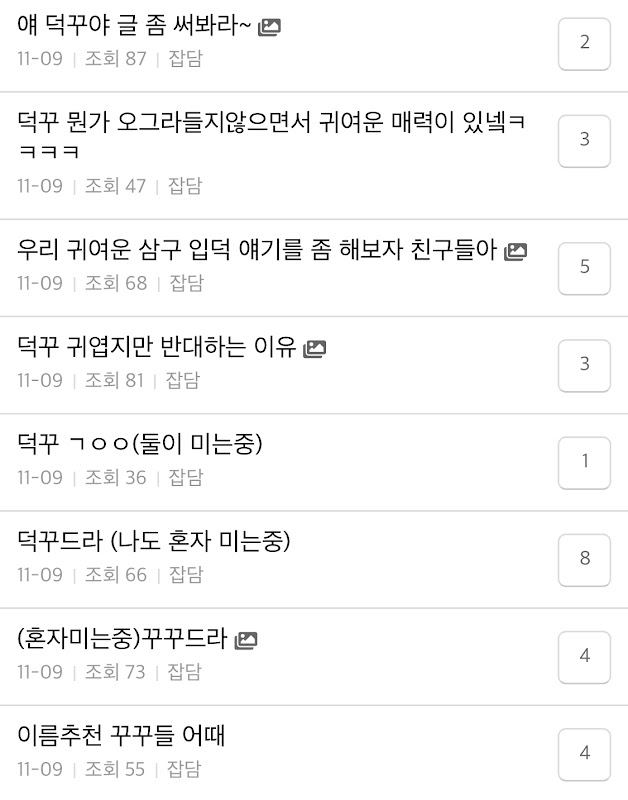Open post '덕꾸드라 (나도 혼자 미는중)'
This screenshot has width=628, height=800.
pyautogui.click(x=154, y=542)
